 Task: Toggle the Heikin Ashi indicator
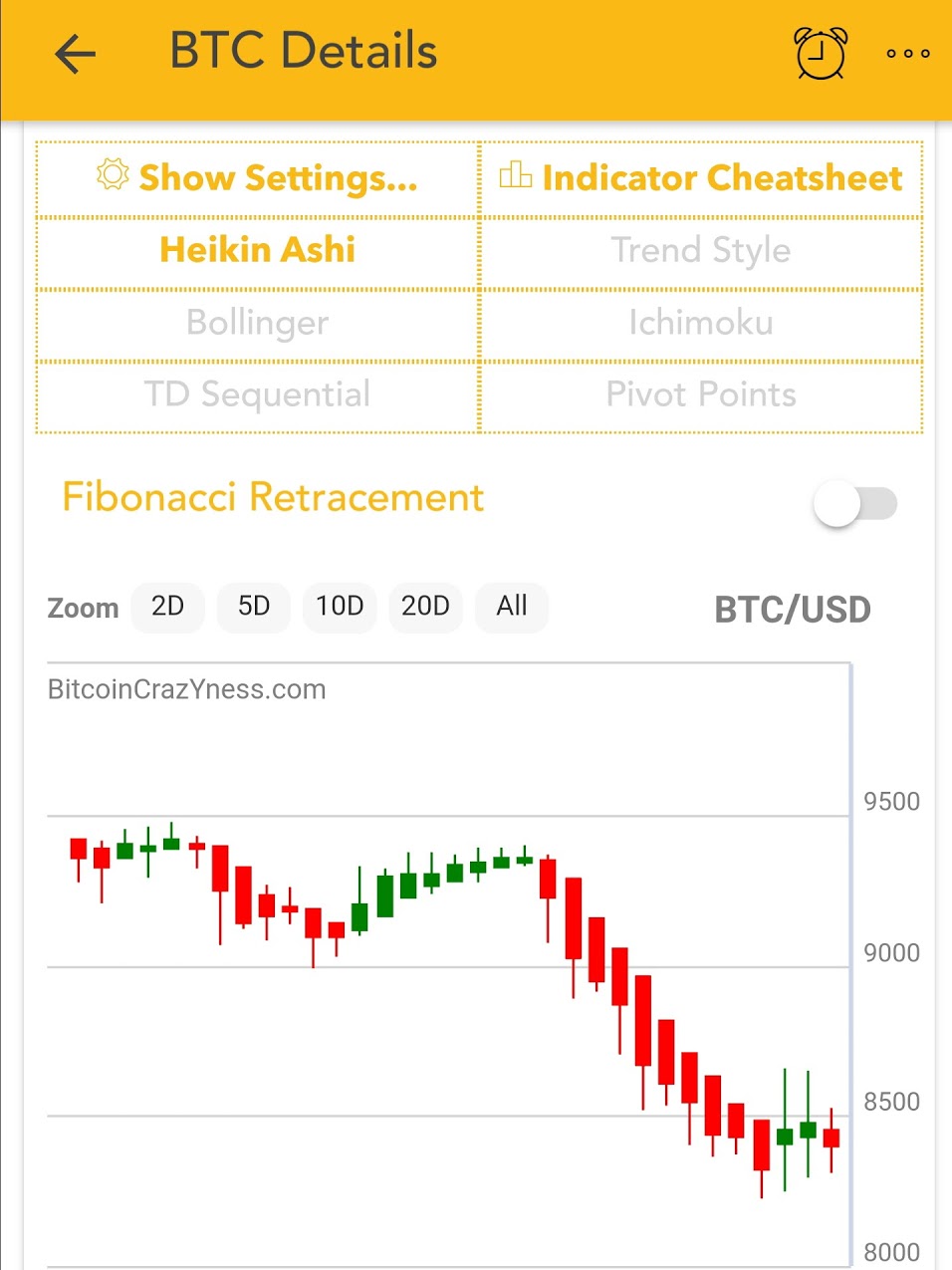tap(258, 251)
